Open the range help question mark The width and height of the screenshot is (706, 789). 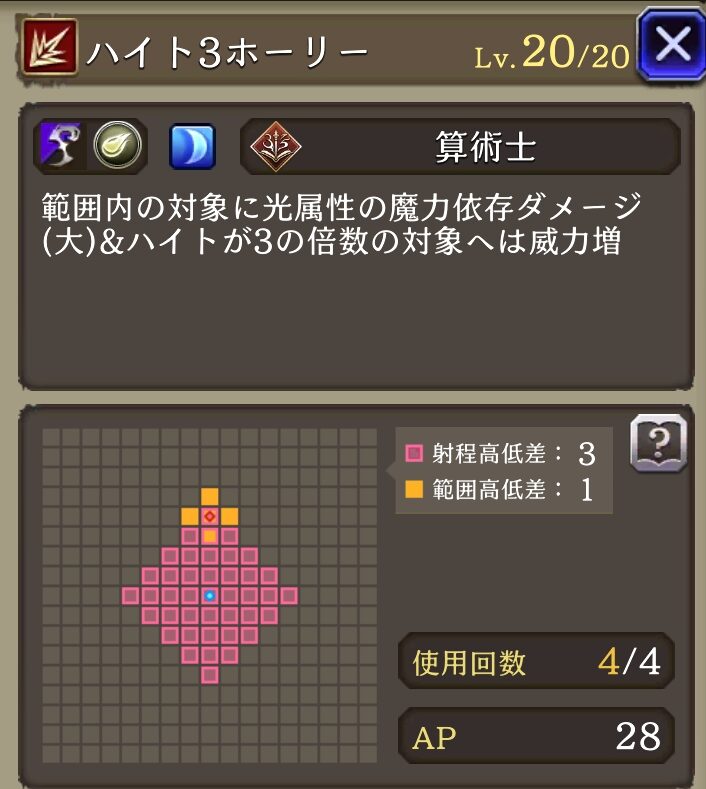tap(658, 442)
